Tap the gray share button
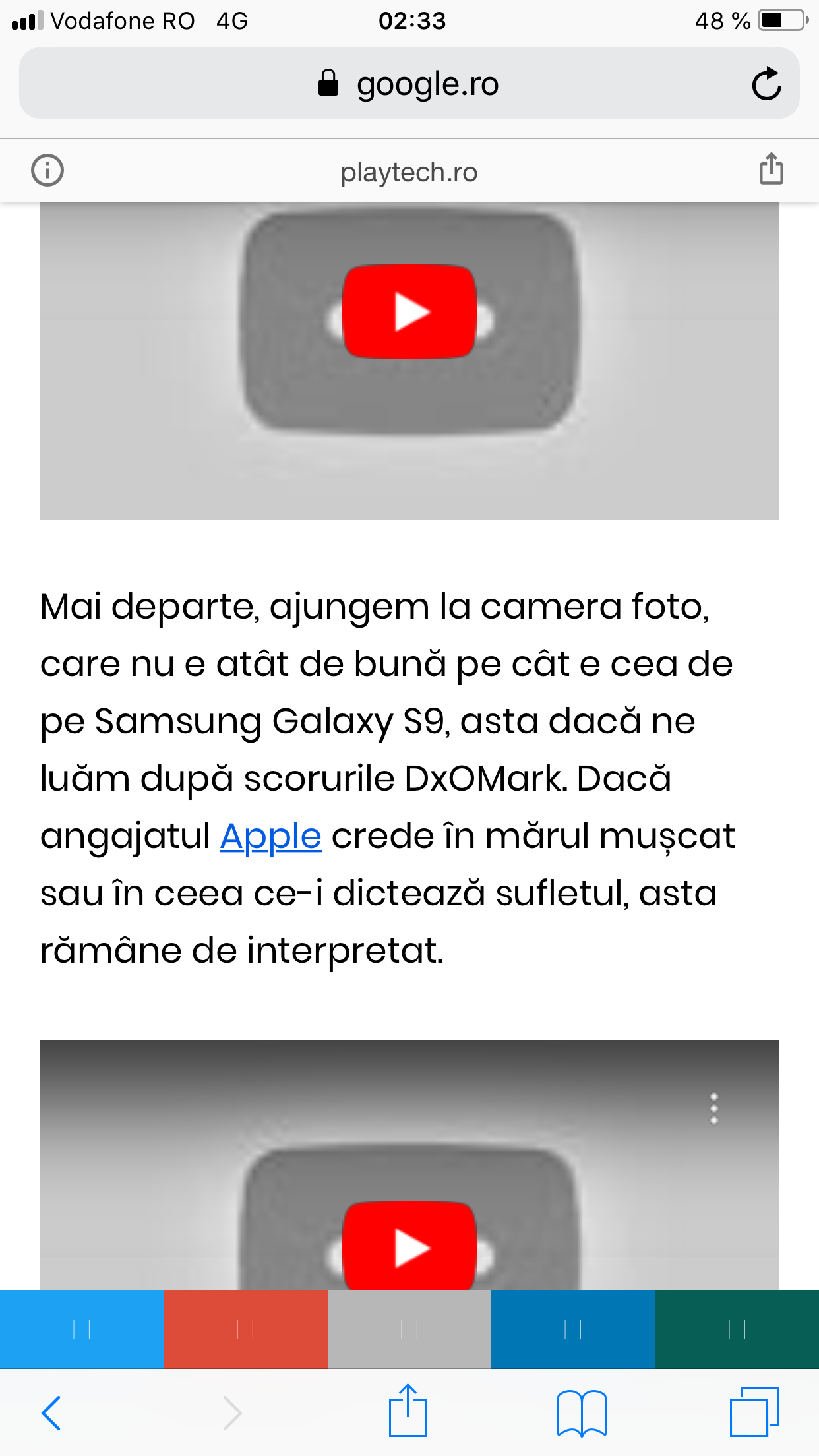 (x=409, y=1329)
